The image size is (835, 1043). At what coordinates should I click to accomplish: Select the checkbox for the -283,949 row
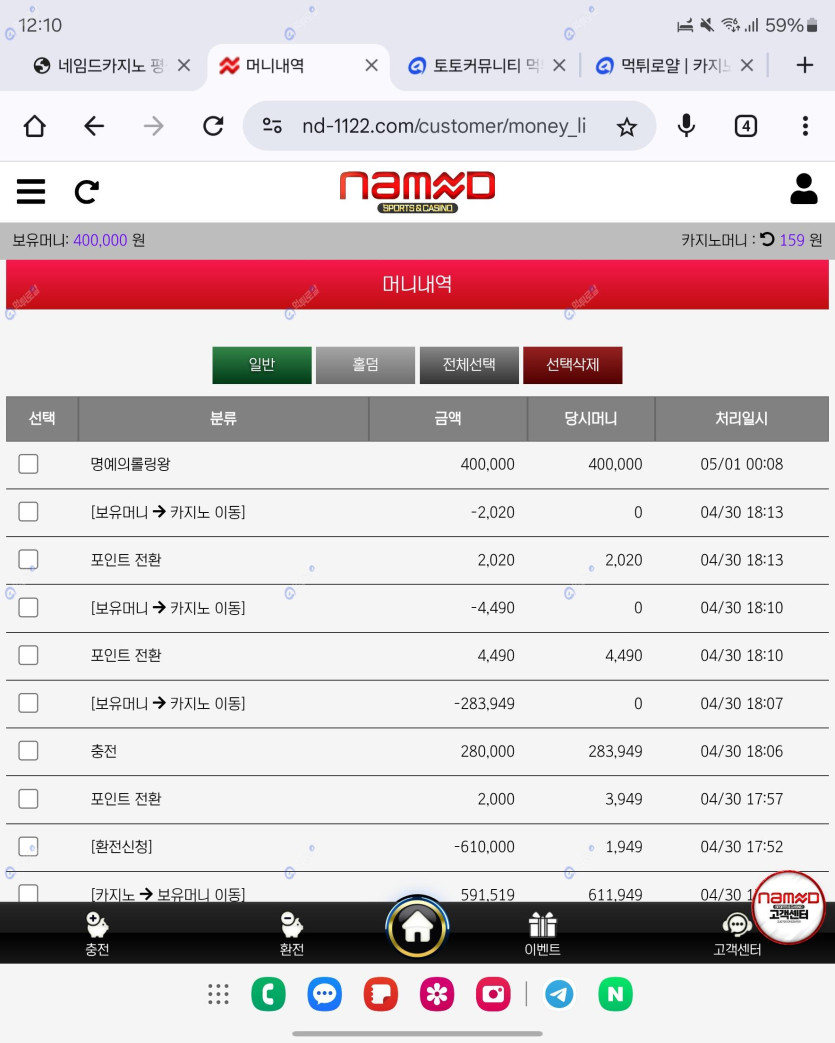tap(28, 703)
